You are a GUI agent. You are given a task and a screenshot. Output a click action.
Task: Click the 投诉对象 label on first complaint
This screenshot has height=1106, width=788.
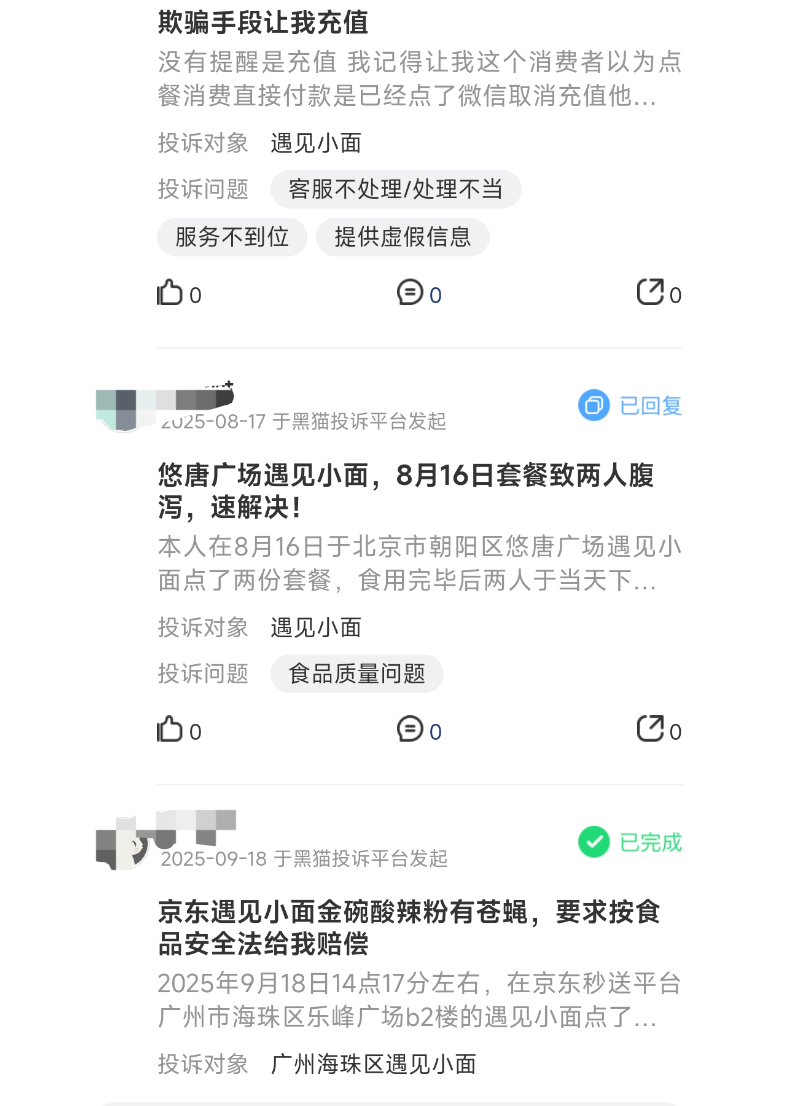[x=203, y=143]
